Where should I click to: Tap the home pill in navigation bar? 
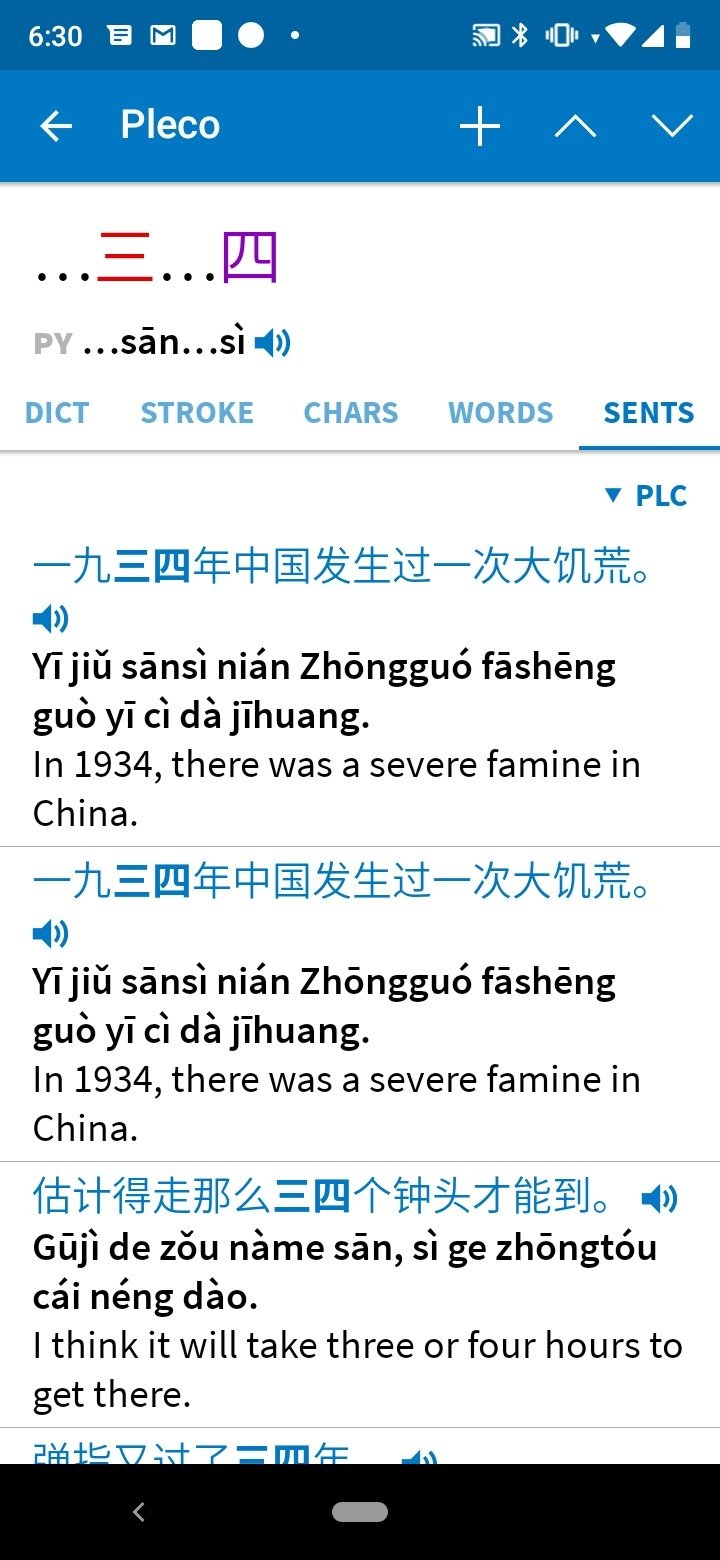[x=360, y=1512]
